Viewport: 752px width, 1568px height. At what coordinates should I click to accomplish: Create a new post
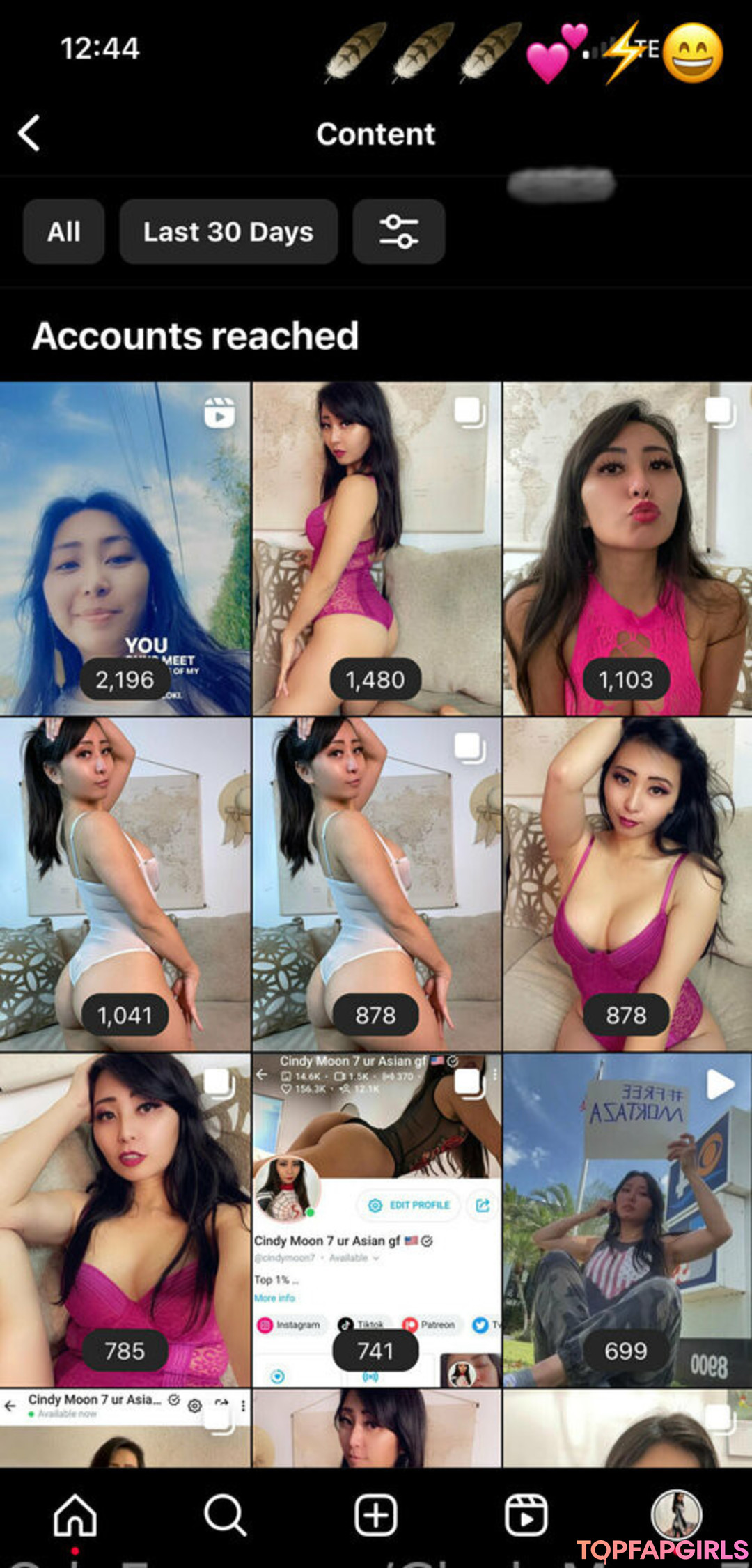pyautogui.click(x=376, y=1515)
